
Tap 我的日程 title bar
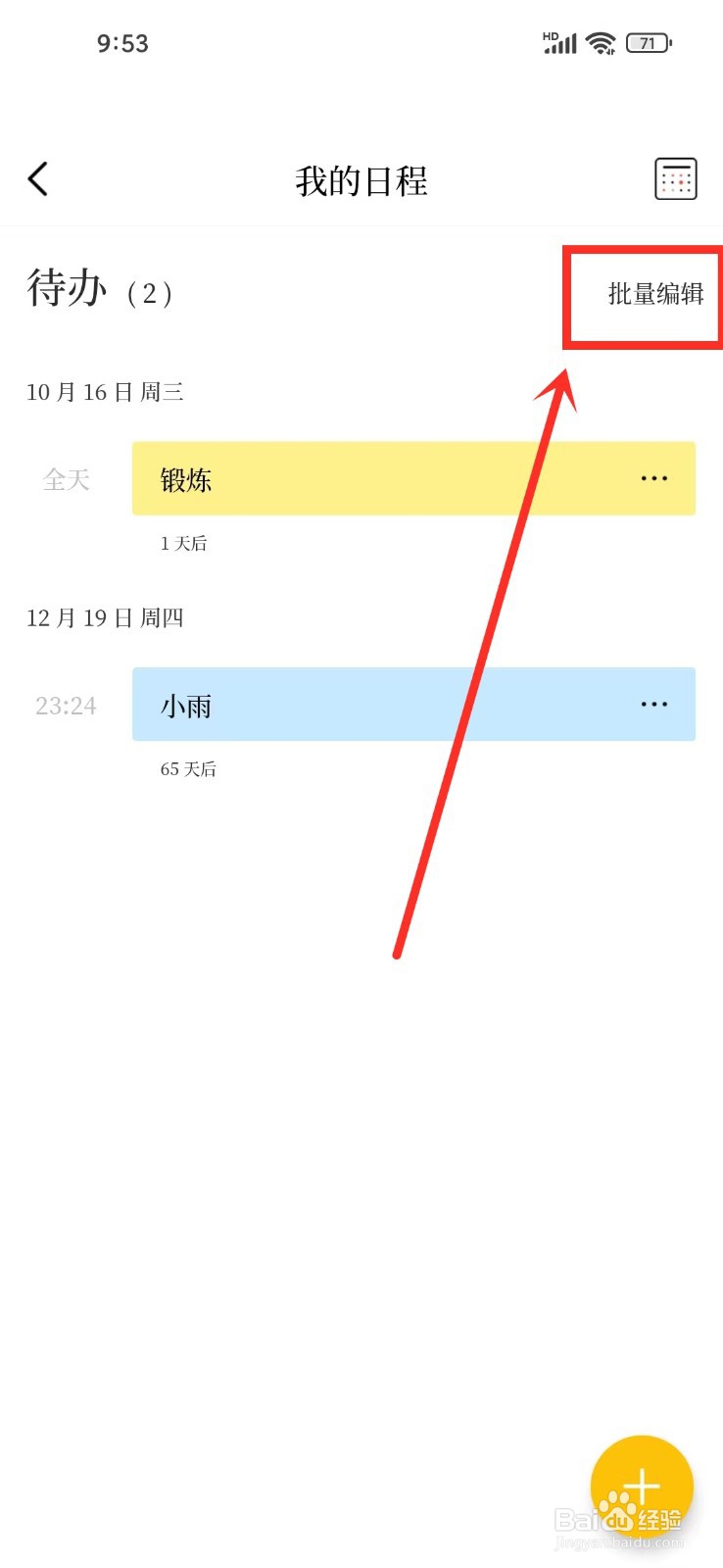(361, 180)
